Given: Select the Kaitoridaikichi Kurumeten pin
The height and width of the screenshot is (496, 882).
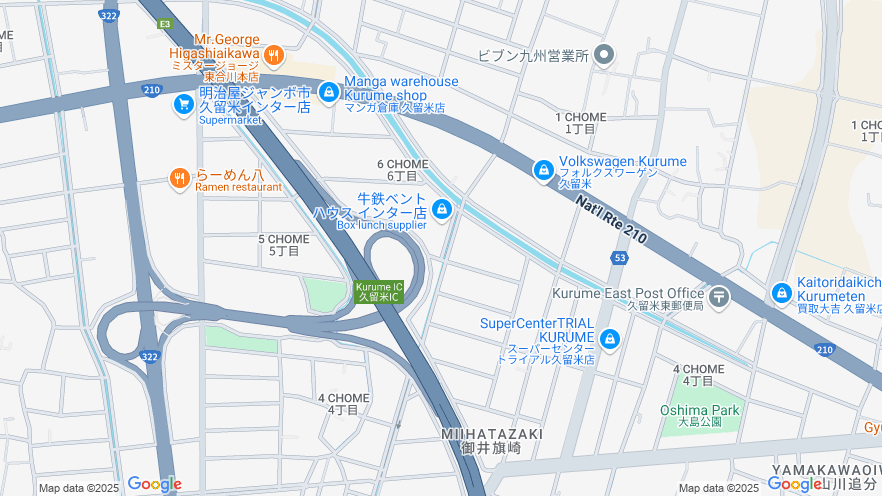Looking at the screenshot, I should pyautogui.click(x=782, y=294).
